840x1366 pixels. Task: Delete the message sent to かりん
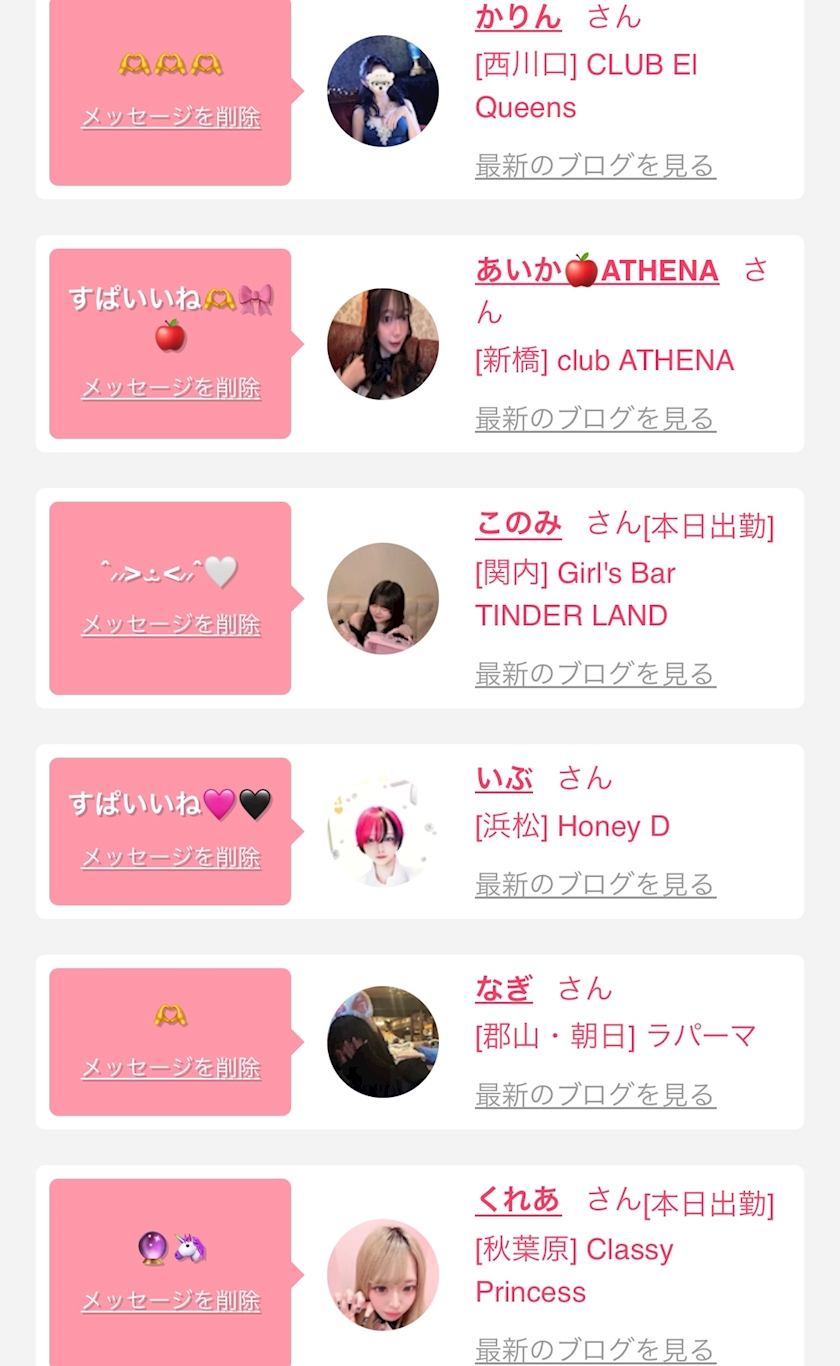[x=171, y=117]
